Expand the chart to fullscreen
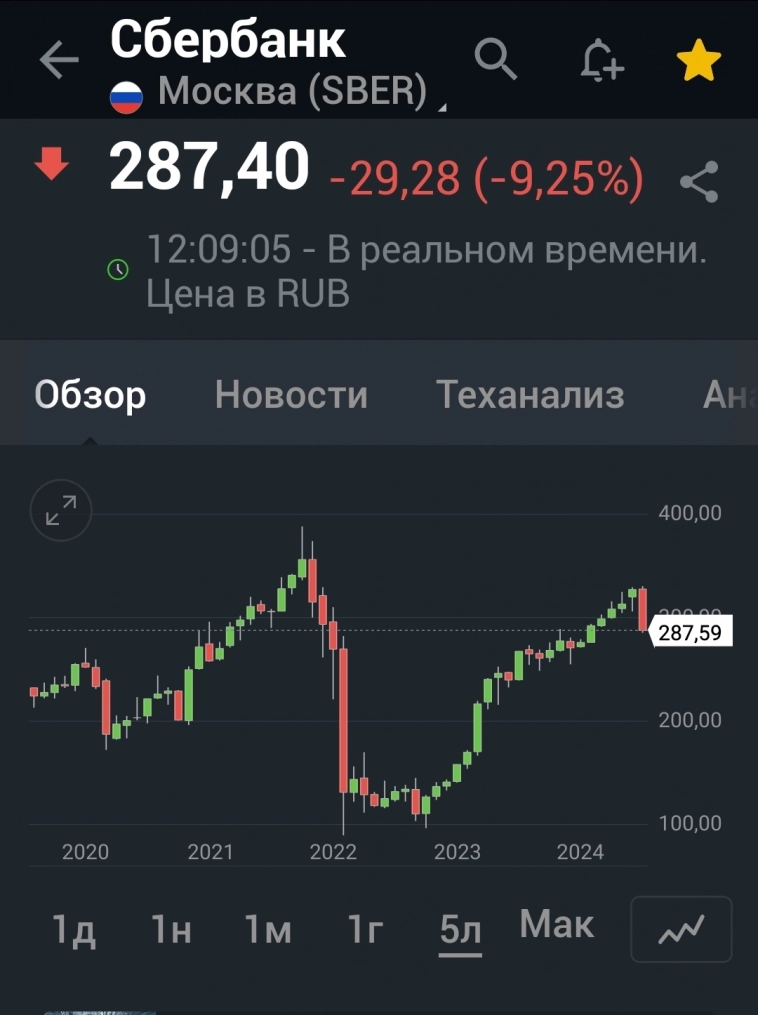 click(x=61, y=512)
